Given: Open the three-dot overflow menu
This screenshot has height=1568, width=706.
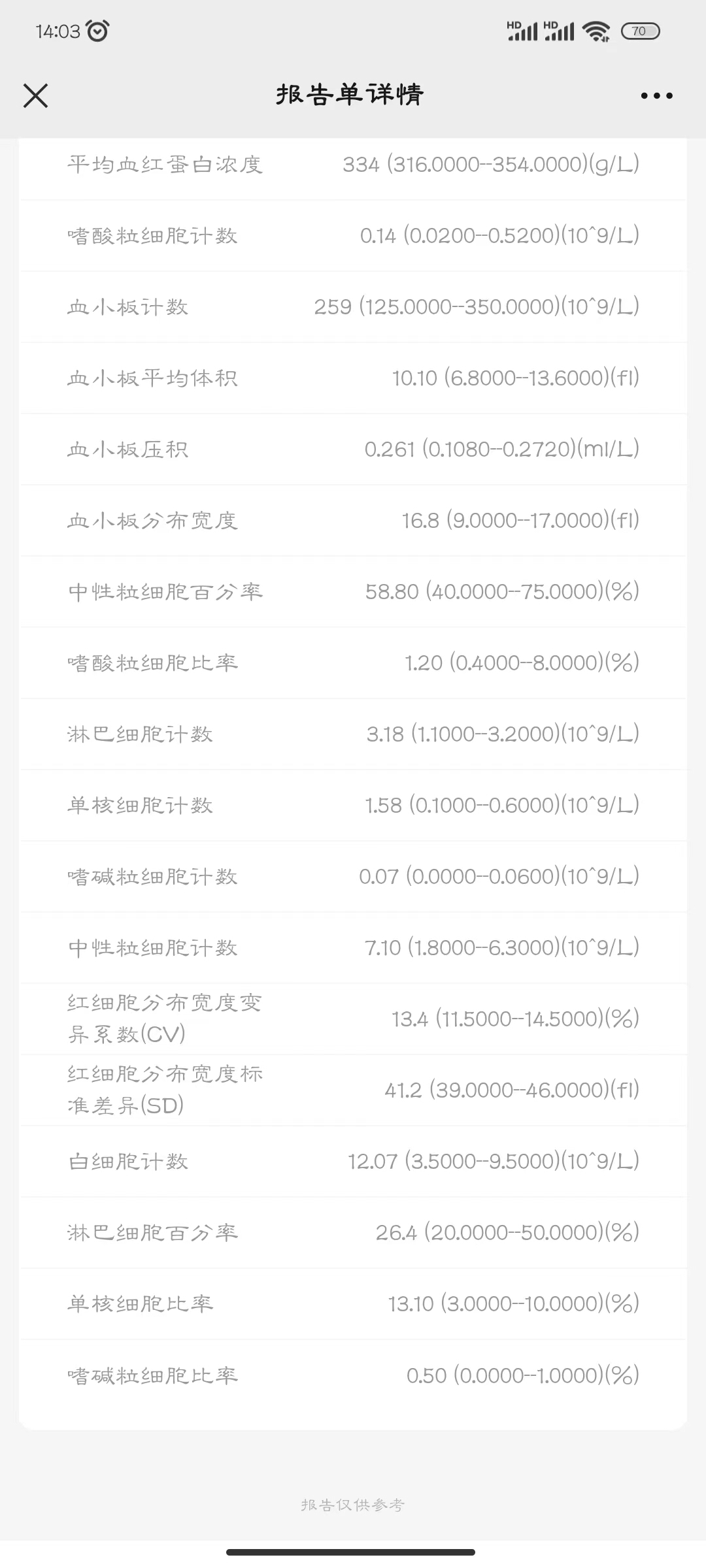Looking at the screenshot, I should coord(656,95).
